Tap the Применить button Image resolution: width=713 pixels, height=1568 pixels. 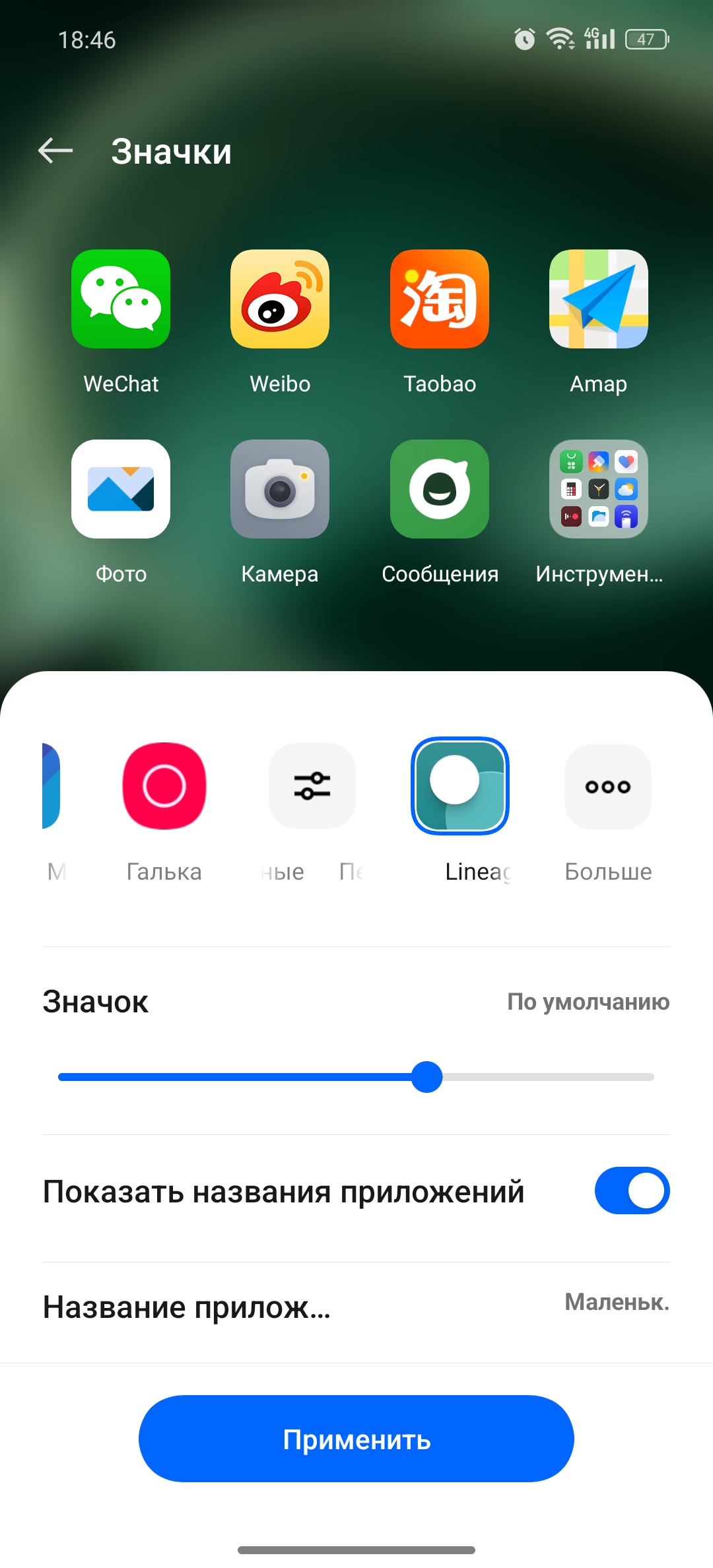point(356,1439)
